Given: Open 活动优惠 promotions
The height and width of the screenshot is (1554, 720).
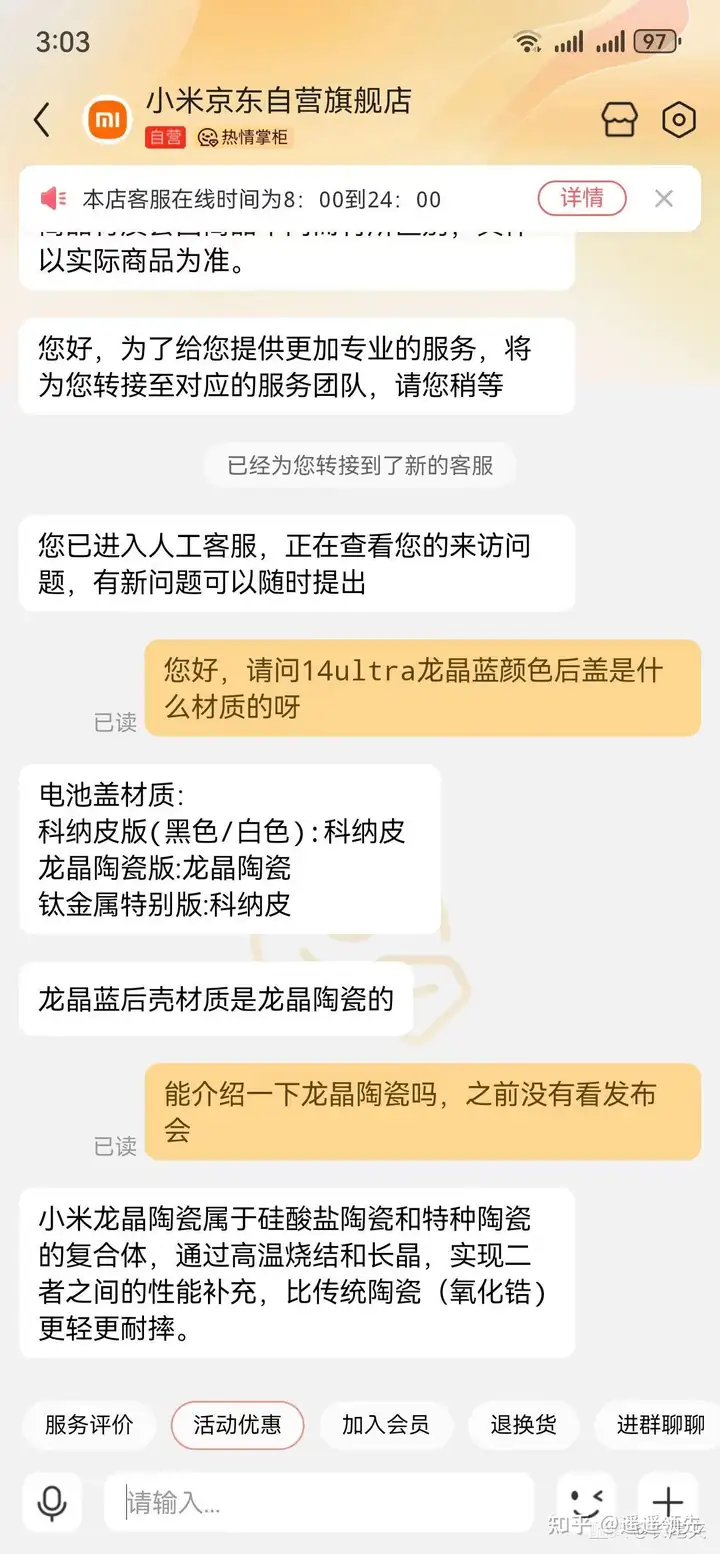Looking at the screenshot, I should pyautogui.click(x=237, y=1425).
